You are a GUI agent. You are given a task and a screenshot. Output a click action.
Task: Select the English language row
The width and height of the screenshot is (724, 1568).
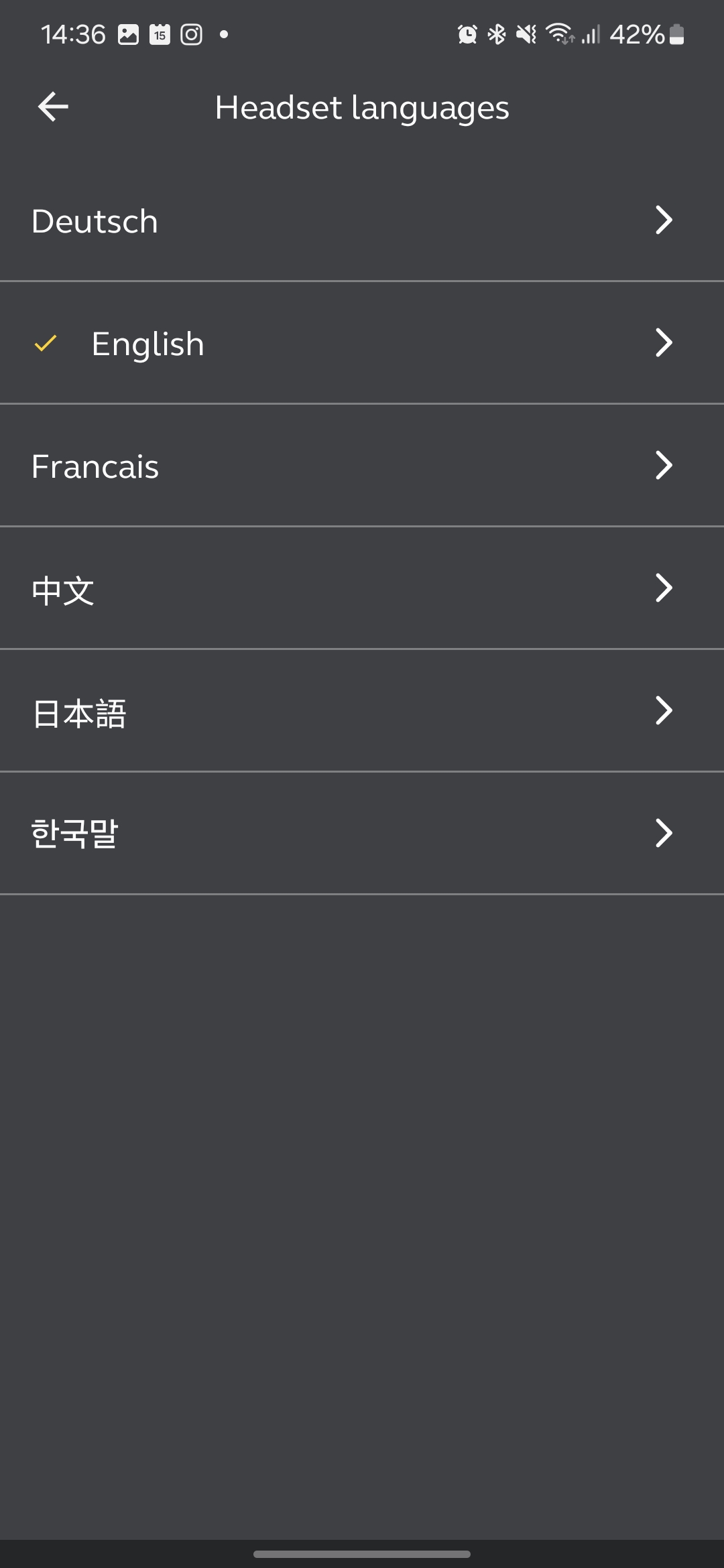[x=362, y=343]
